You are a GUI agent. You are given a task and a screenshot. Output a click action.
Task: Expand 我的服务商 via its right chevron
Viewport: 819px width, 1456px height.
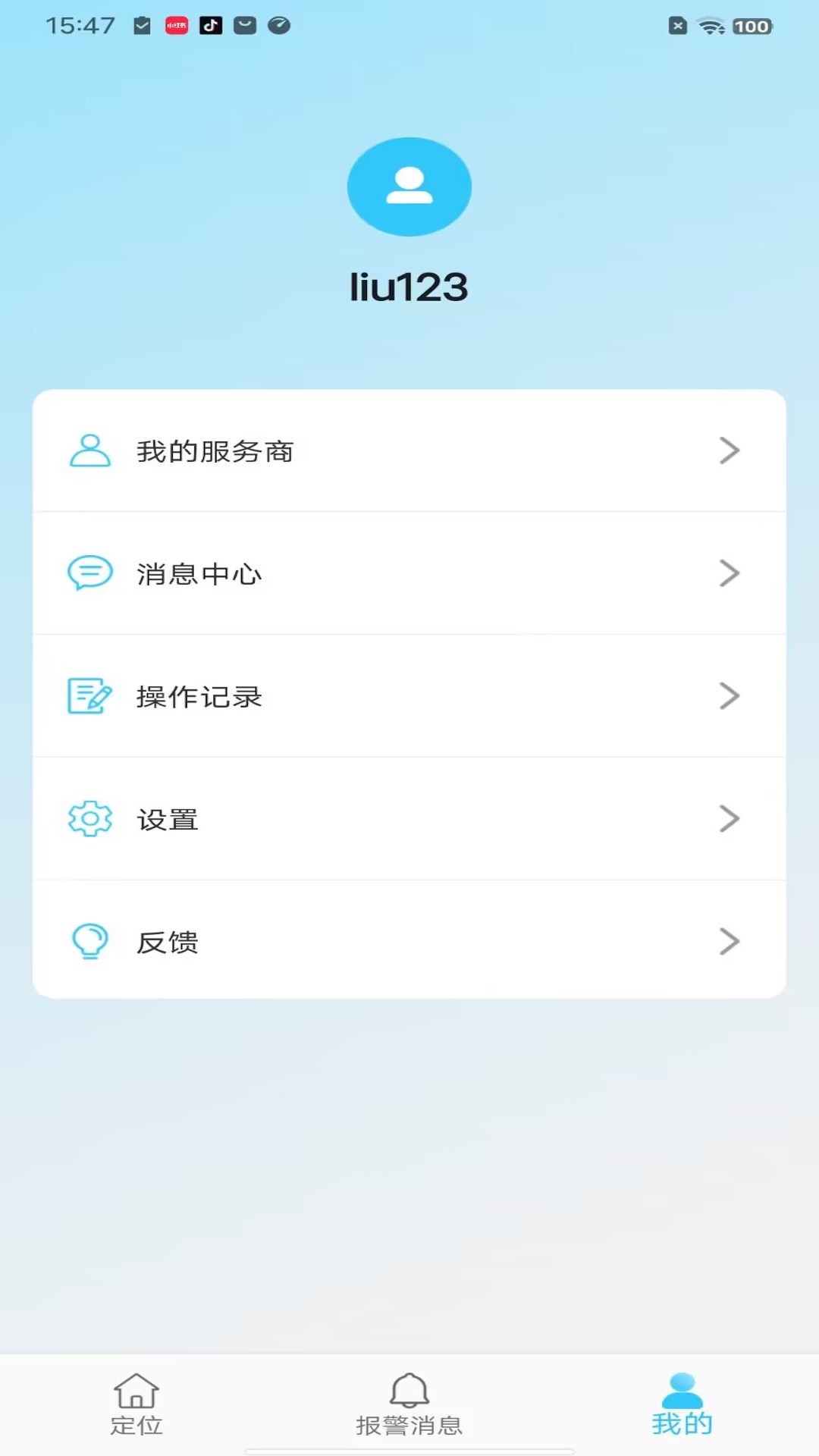pyautogui.click(x=730, y=450)
